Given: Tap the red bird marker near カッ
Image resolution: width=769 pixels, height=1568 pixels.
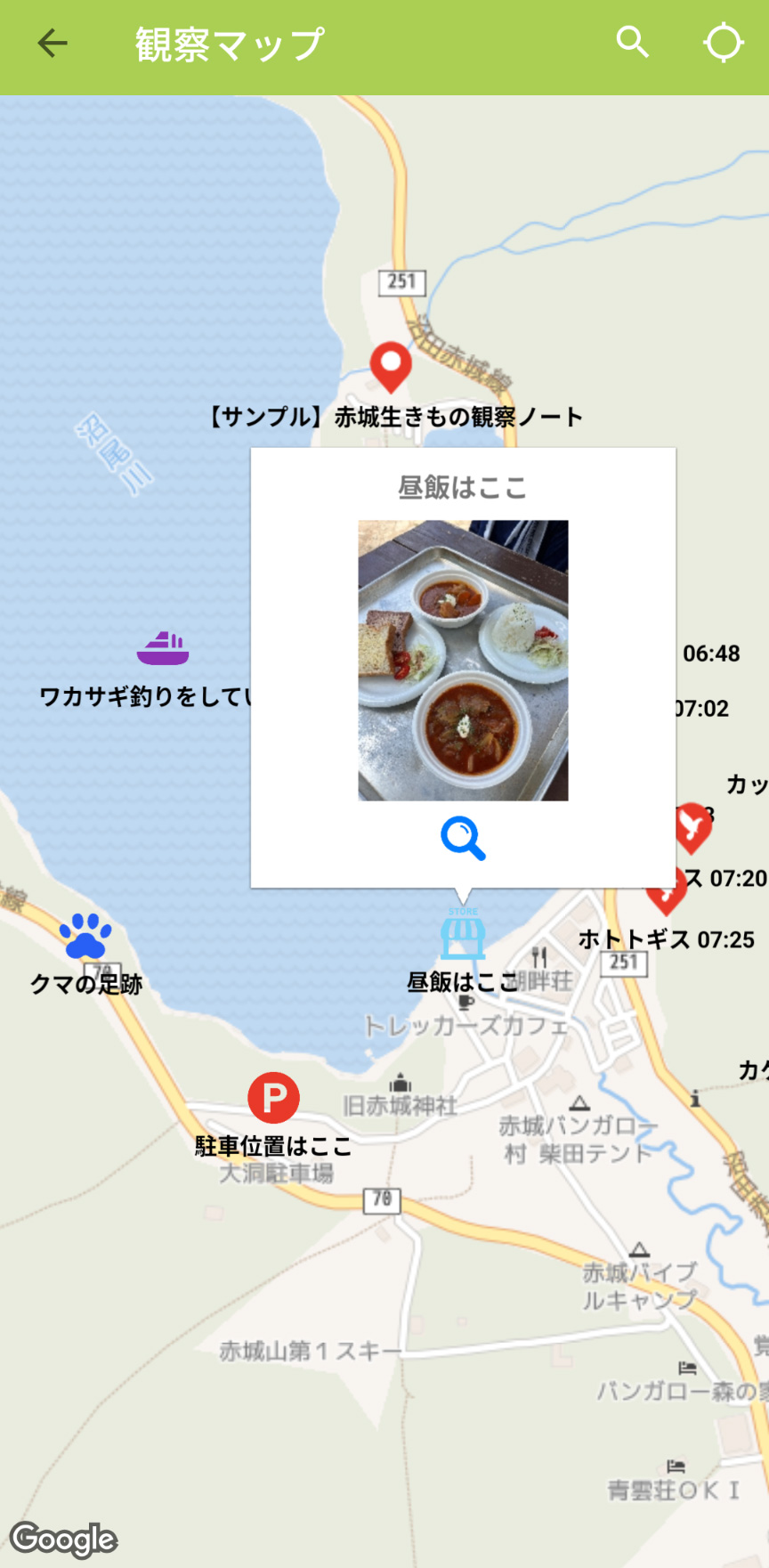Looking at the screenshot, I should coord(692,828).
